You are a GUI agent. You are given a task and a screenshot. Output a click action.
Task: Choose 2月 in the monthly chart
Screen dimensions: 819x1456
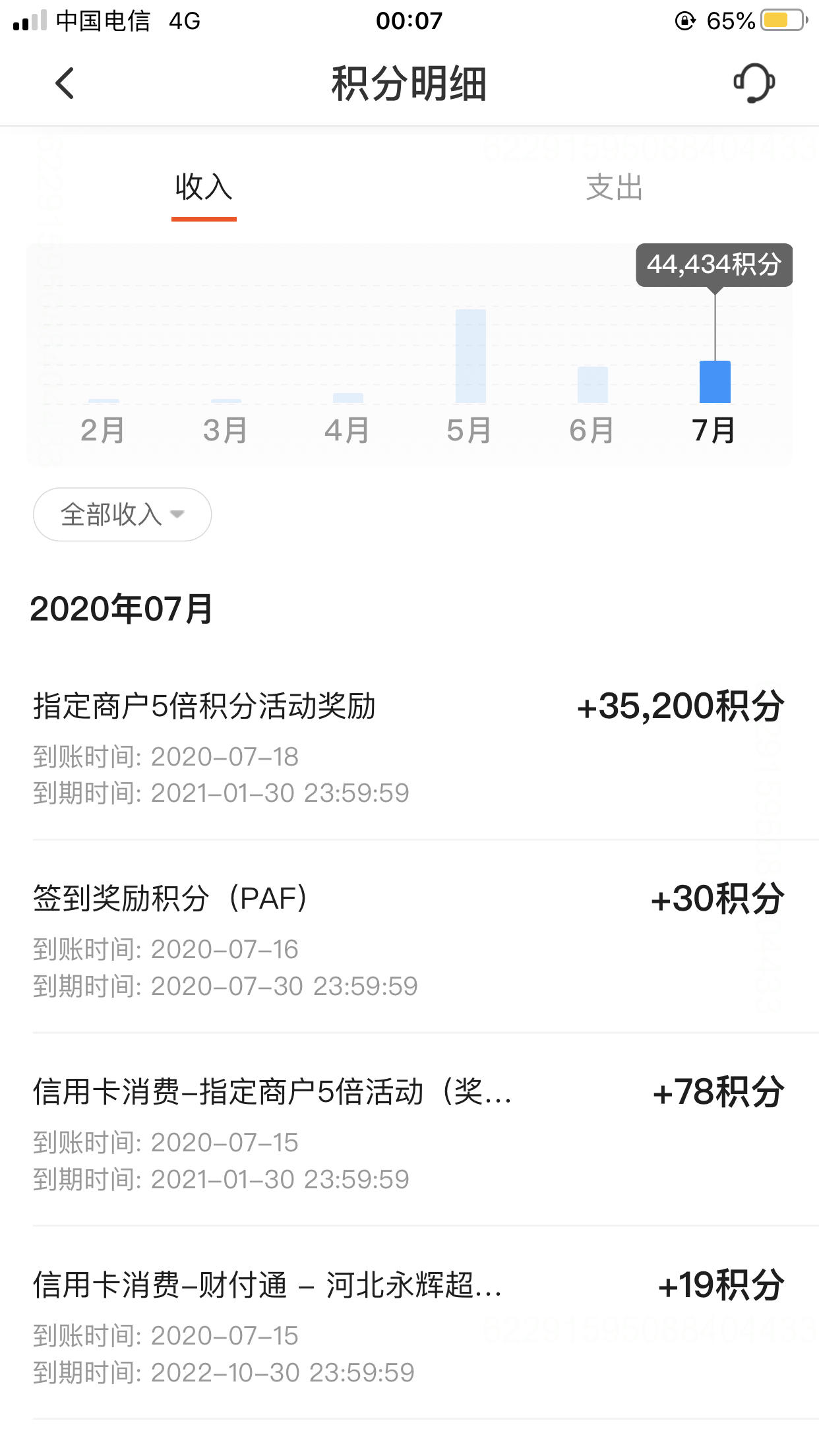pos(104,430)
